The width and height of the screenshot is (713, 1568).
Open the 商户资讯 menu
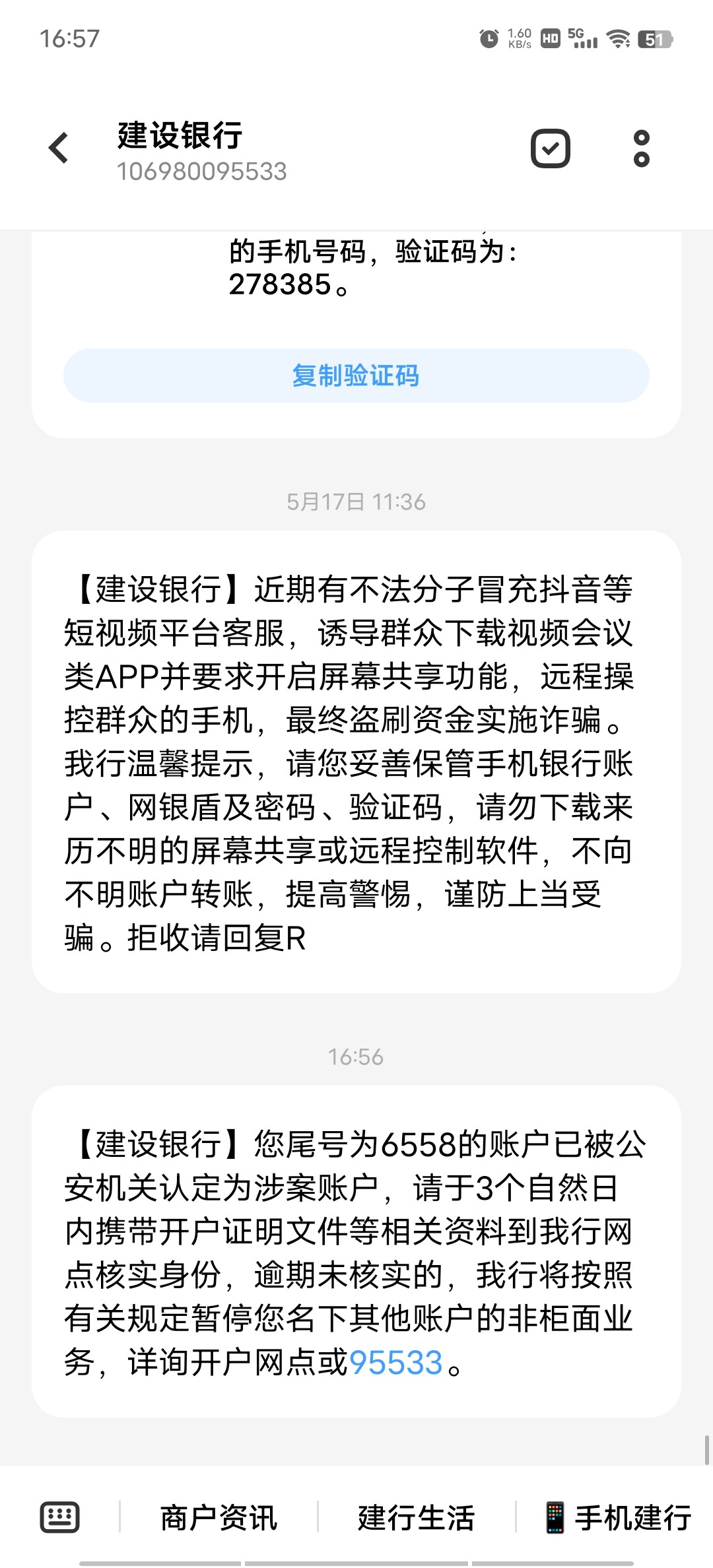click(219, 1517)
